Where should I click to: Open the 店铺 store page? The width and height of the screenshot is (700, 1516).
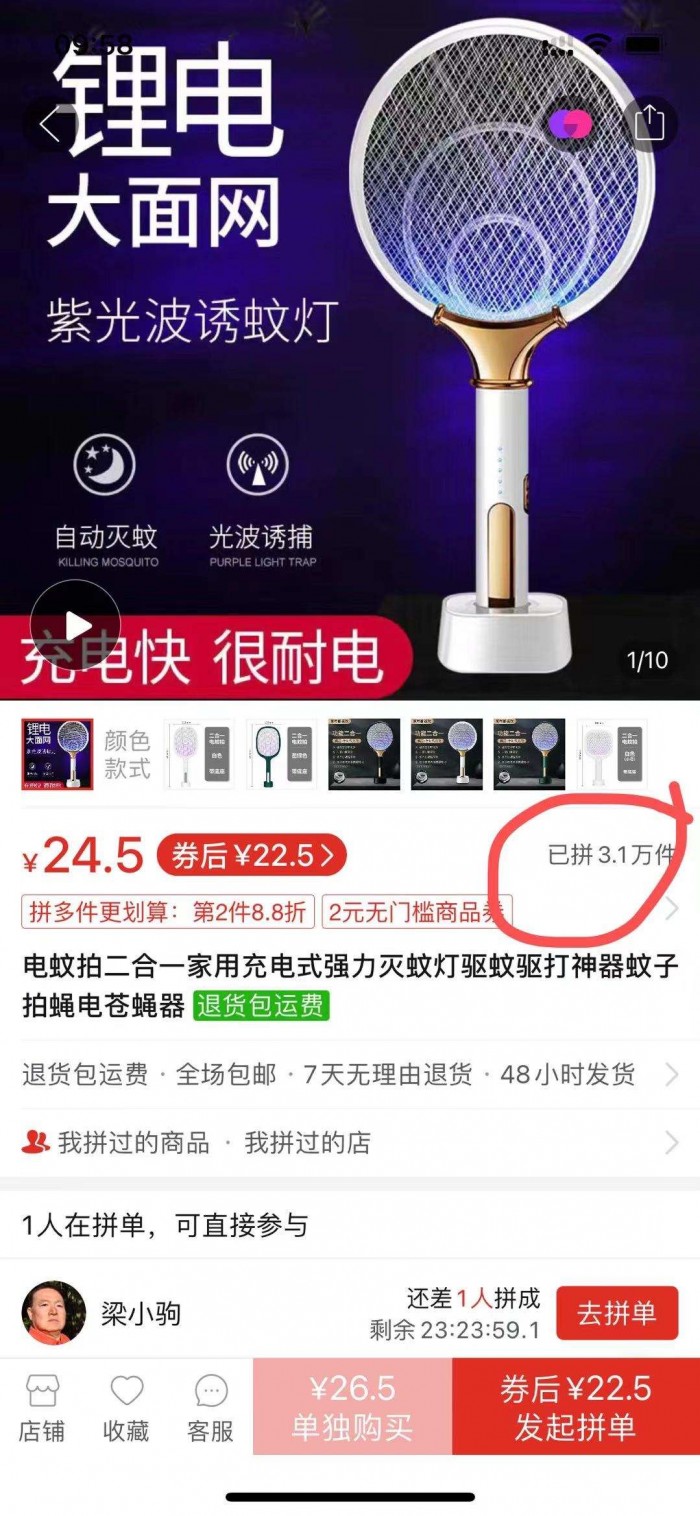point(42,1406)
